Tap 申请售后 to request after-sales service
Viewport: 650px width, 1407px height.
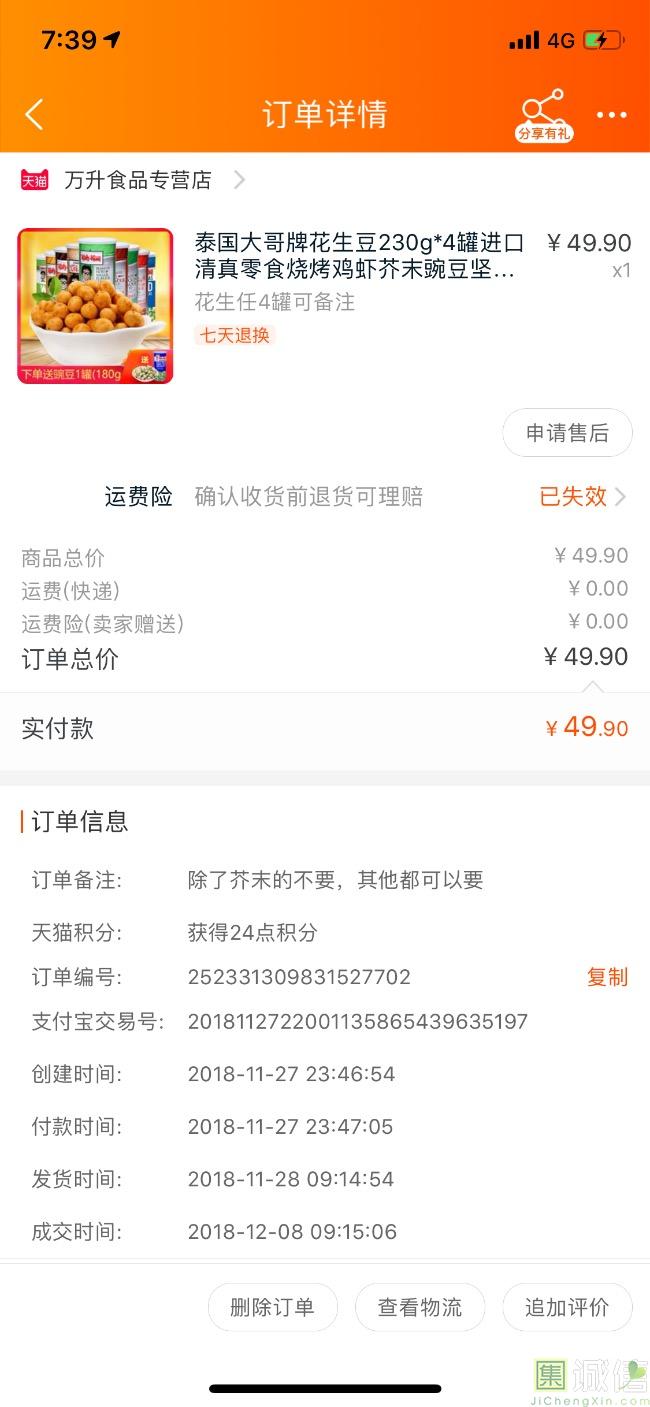pos(567,433)
